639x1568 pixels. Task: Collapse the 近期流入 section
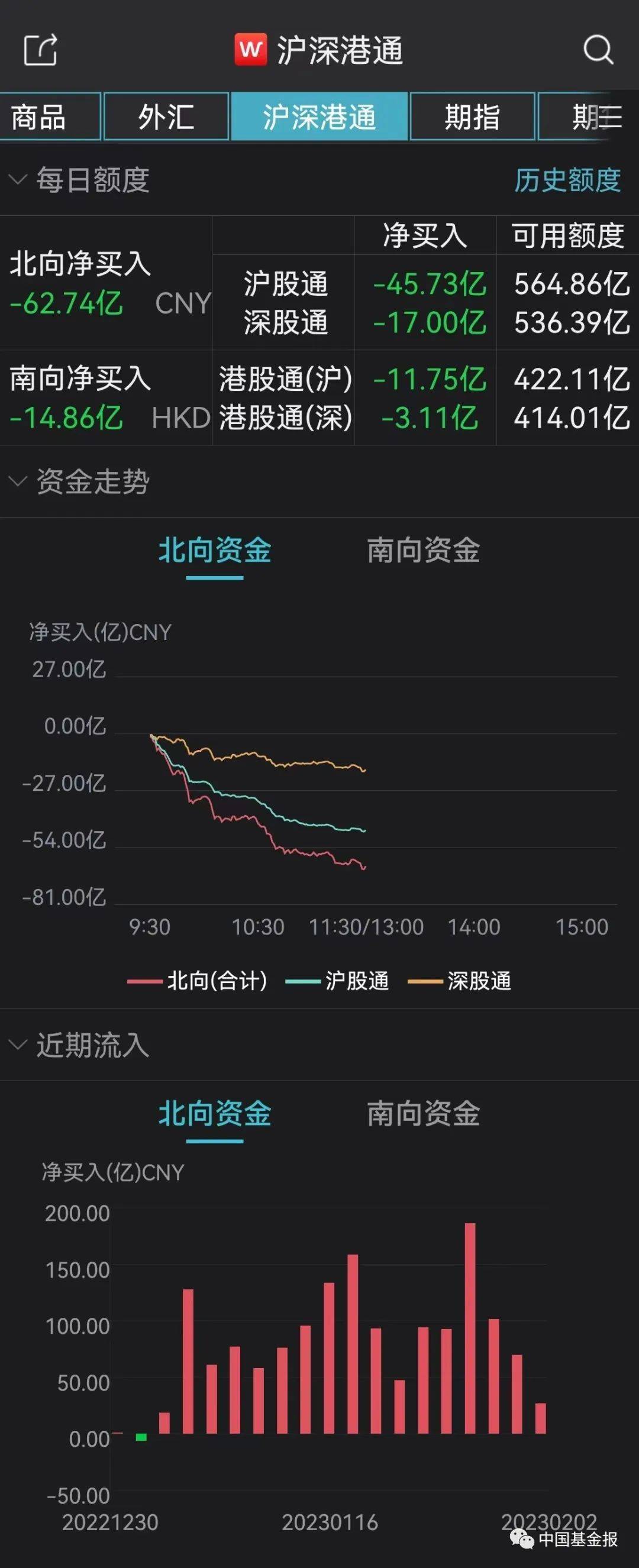[18, 1045]
